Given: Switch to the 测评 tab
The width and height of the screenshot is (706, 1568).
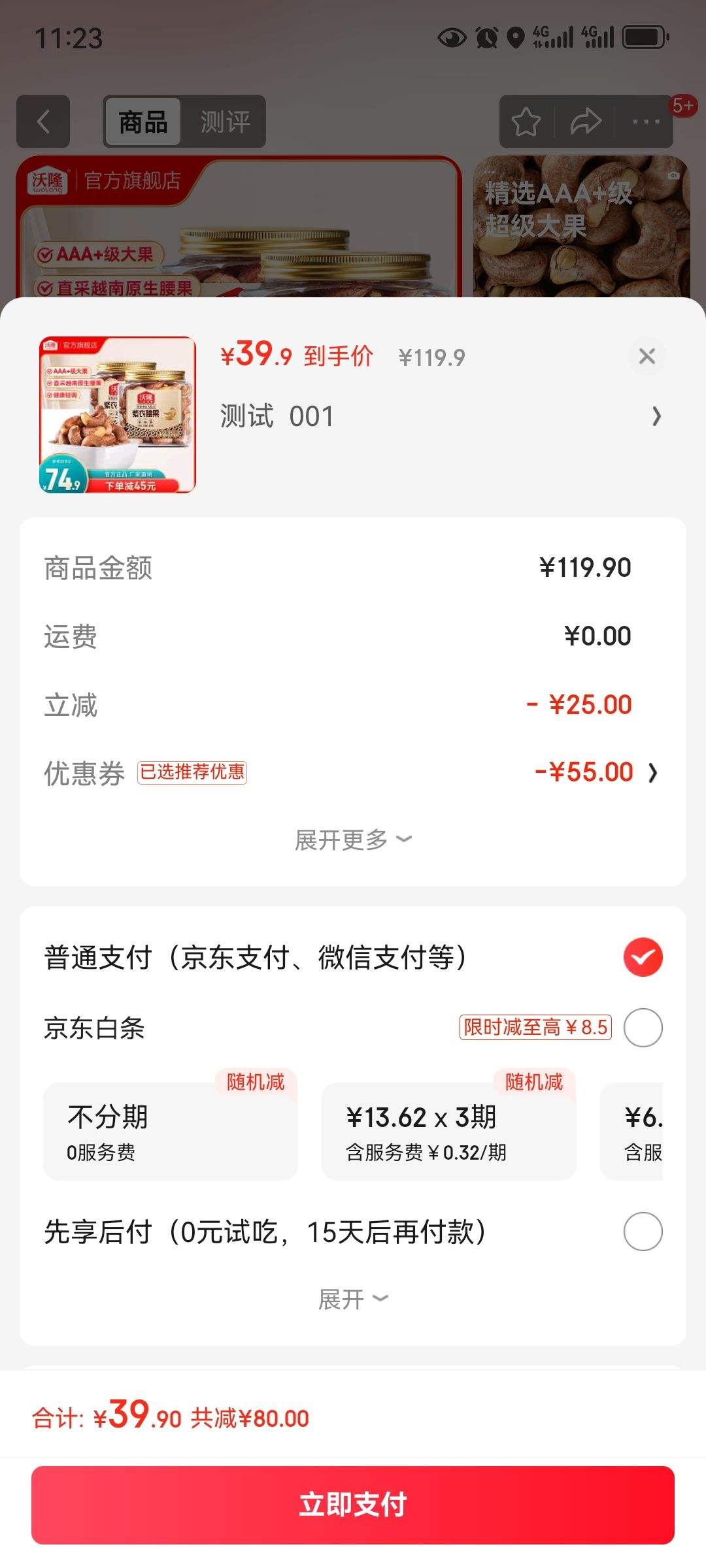Looking at the screenshot, I should [x=226, y=122].
